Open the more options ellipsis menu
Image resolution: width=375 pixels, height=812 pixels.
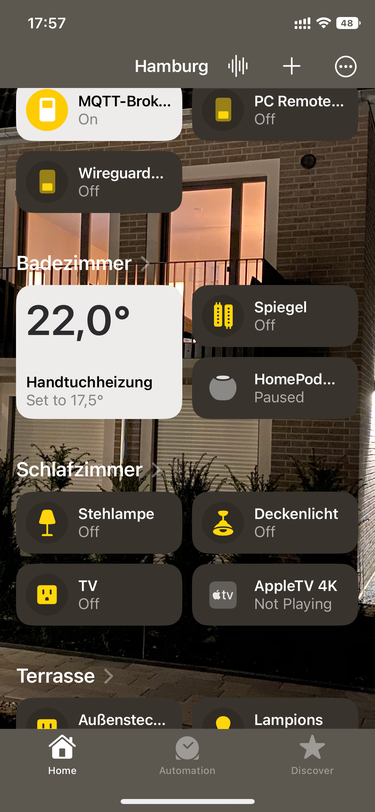[345, 66]
